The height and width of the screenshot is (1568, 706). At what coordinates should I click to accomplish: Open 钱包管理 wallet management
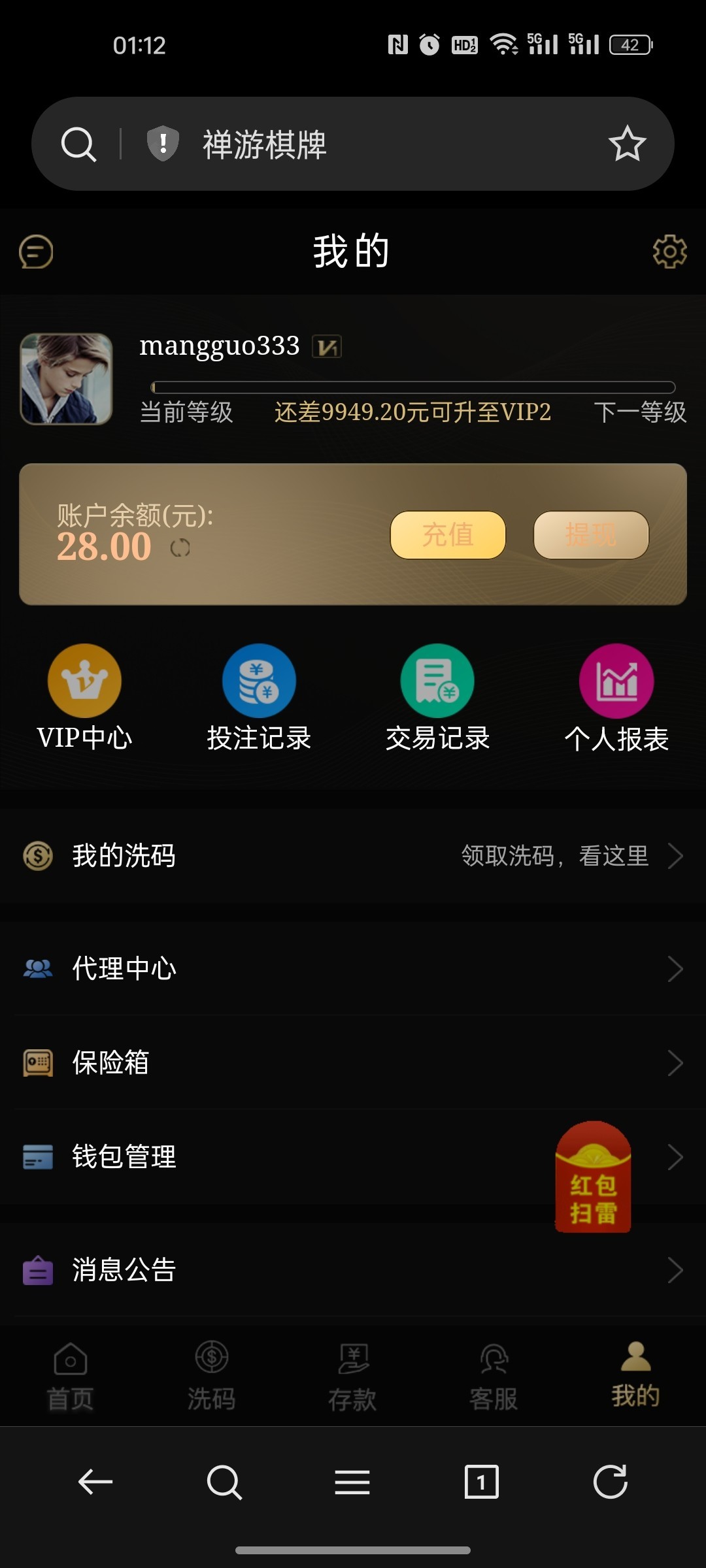pos(261,1156)
